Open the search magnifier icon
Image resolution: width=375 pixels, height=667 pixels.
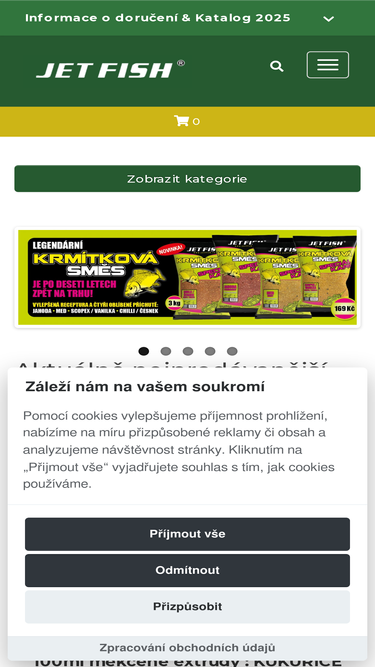276,66
